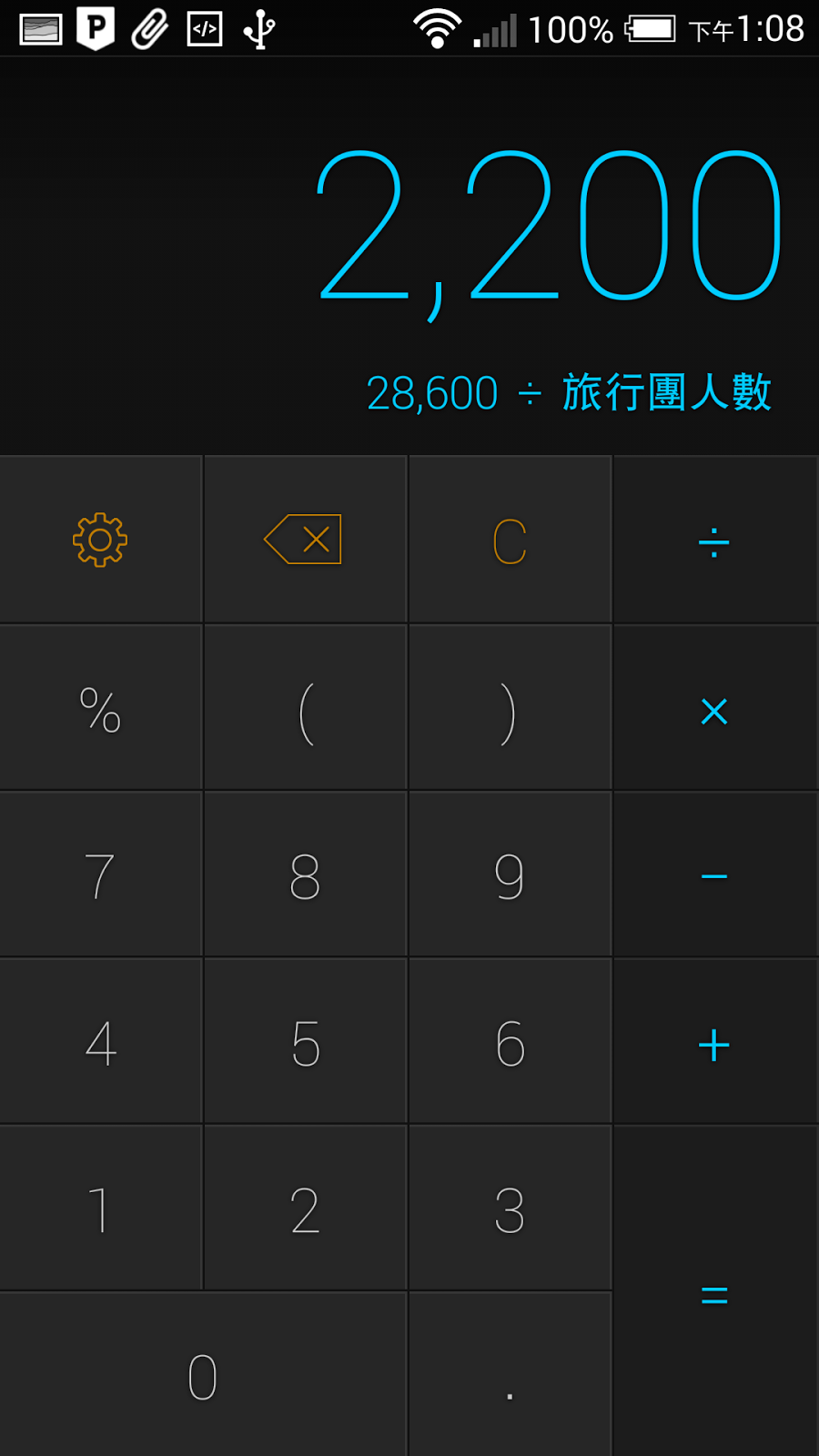Open the settings gear
819x1456 pixels.
point(100,540)
